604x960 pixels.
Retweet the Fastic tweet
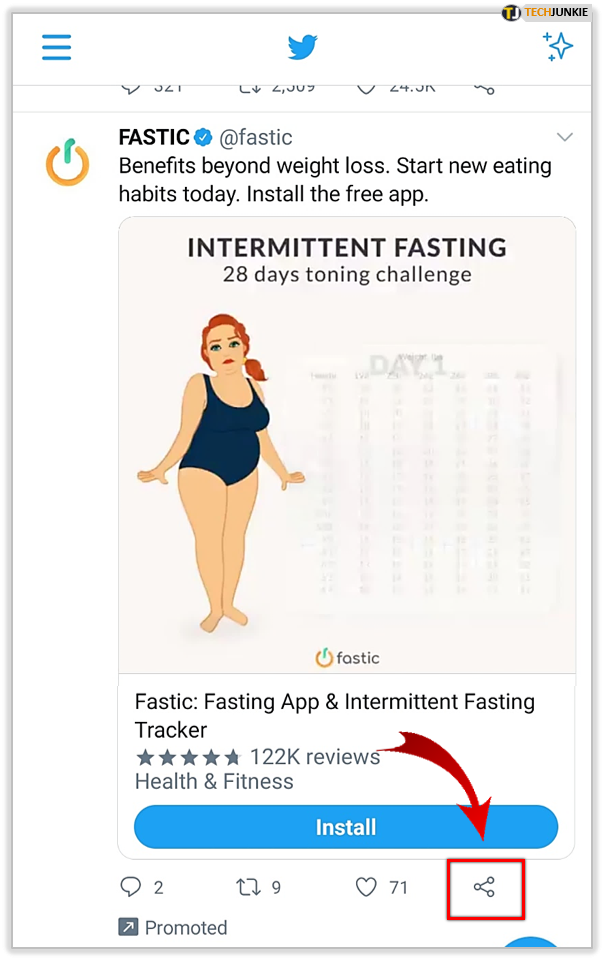coord(249,887)
